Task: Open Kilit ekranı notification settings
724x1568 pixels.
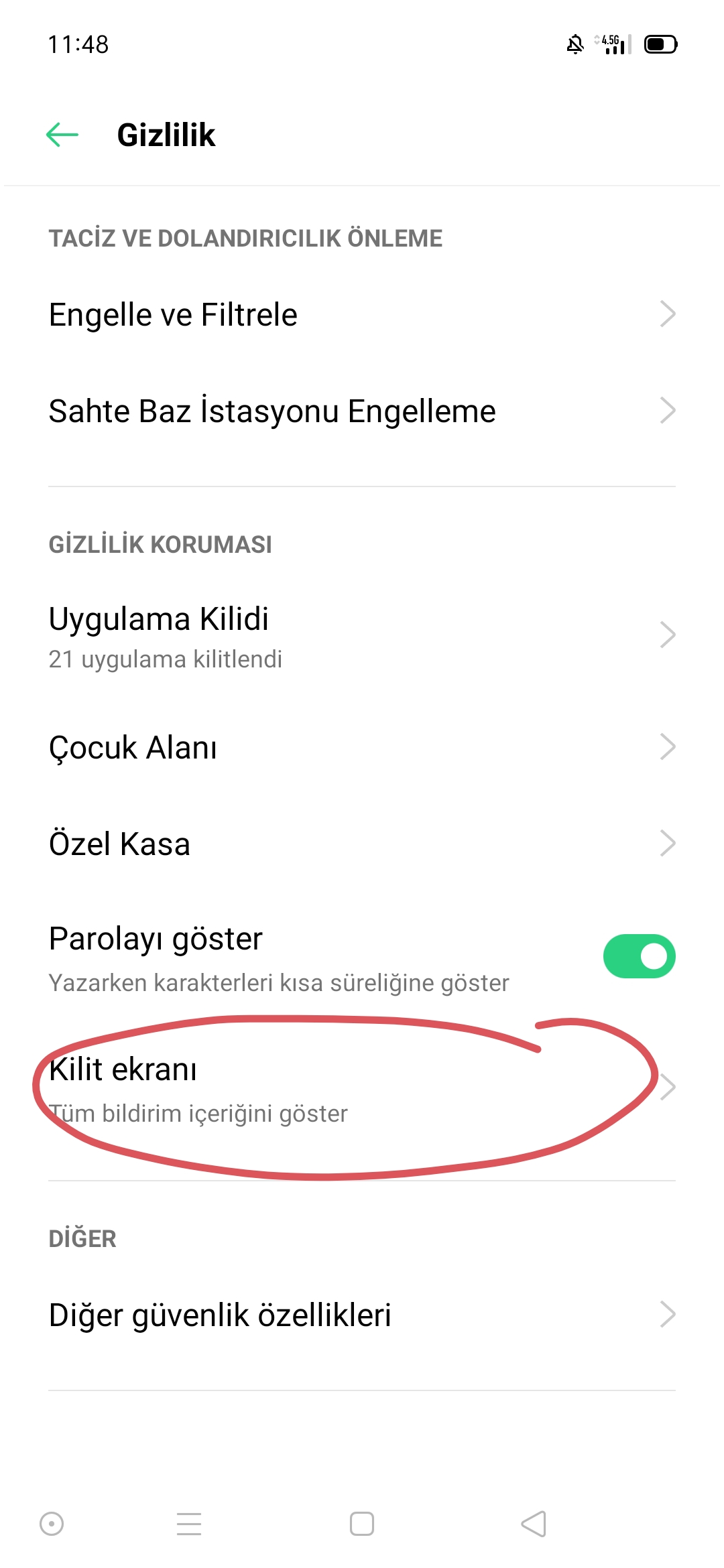Action: [x=362, y=1089]
